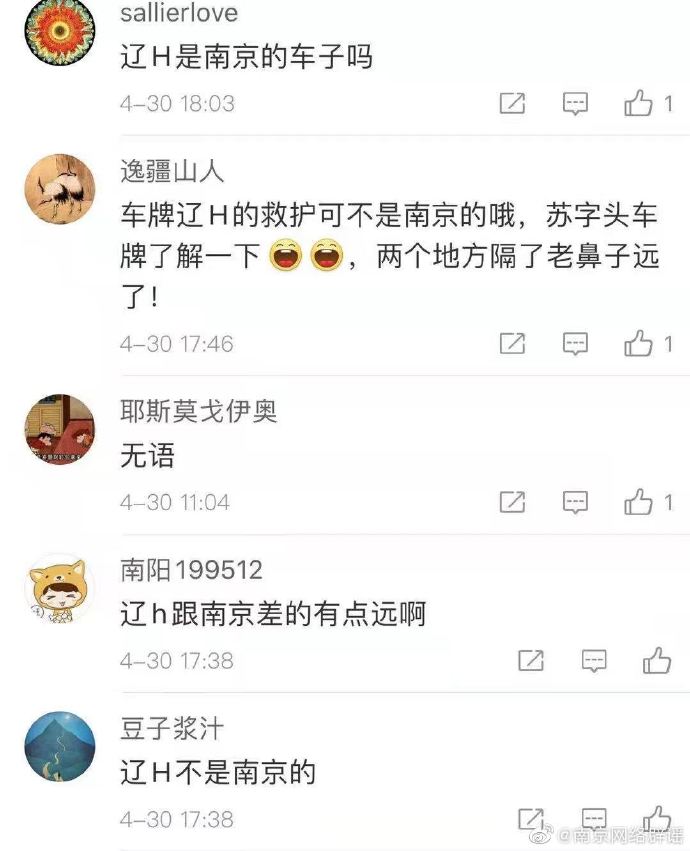Repost 耶斯莫戈伊奥's comment
Viewport: 690px width, 851px height.
coord(512,502)
